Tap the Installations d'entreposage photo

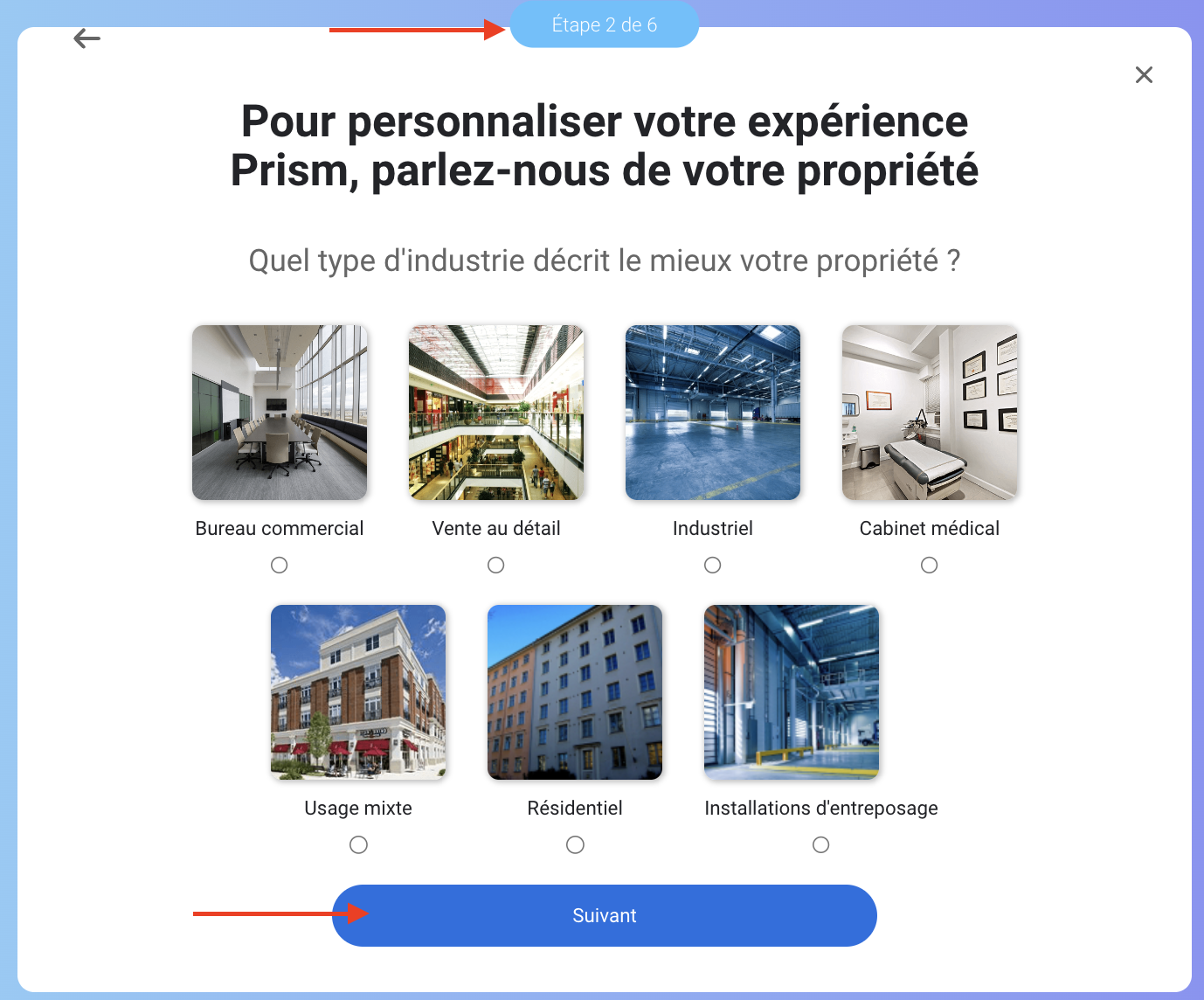coord(792,692)
